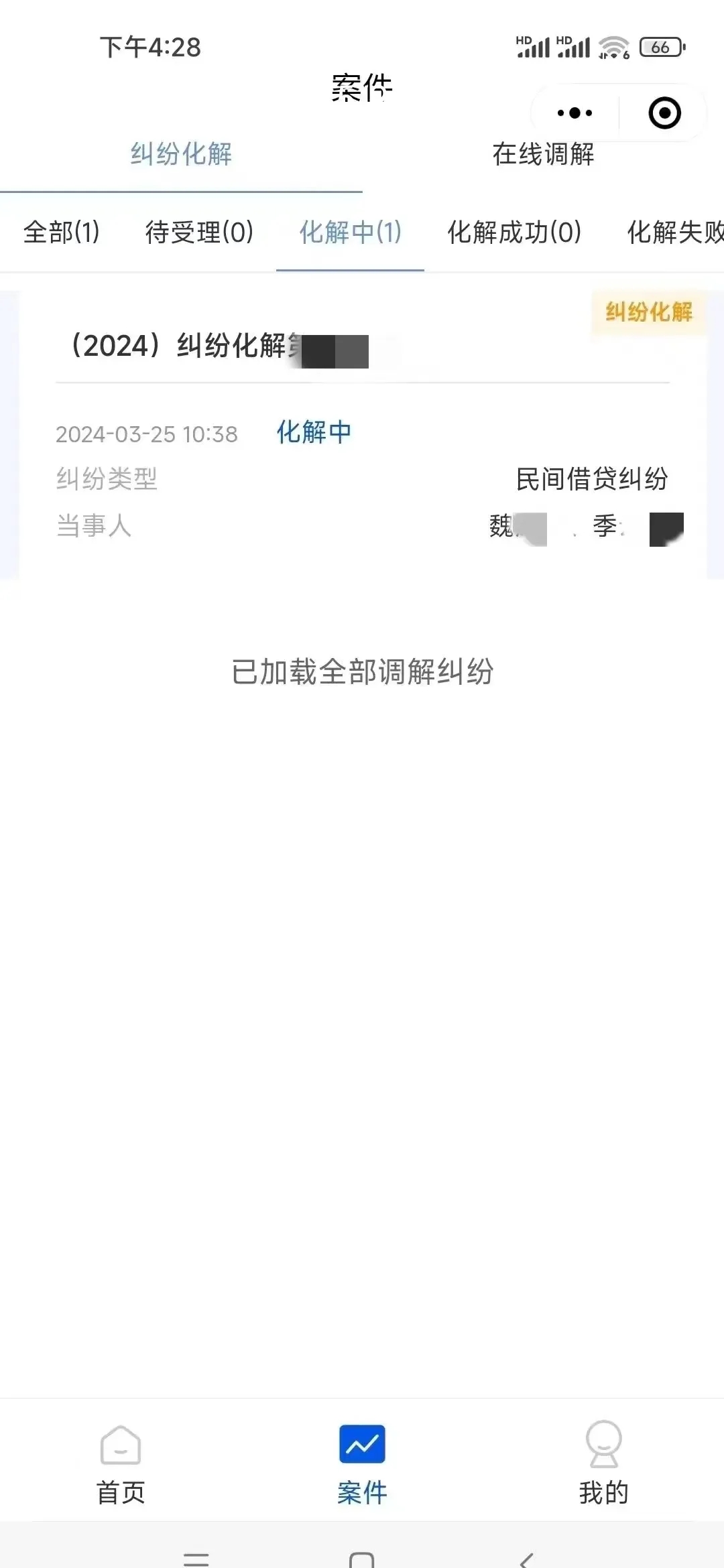Close the mini program via the circle icon
724x1568 pixels.
click(664, 113)
